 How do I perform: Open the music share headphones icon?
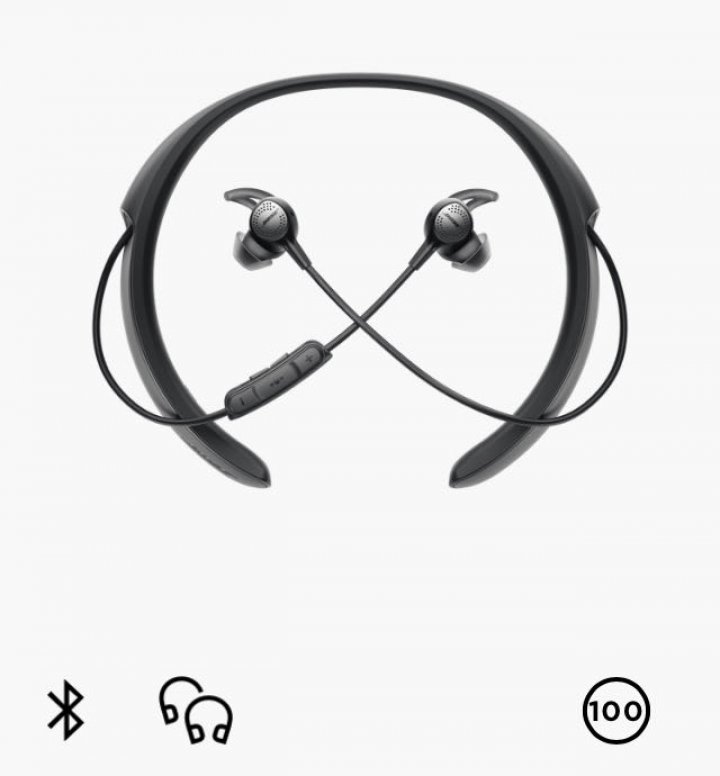point(196,712)
